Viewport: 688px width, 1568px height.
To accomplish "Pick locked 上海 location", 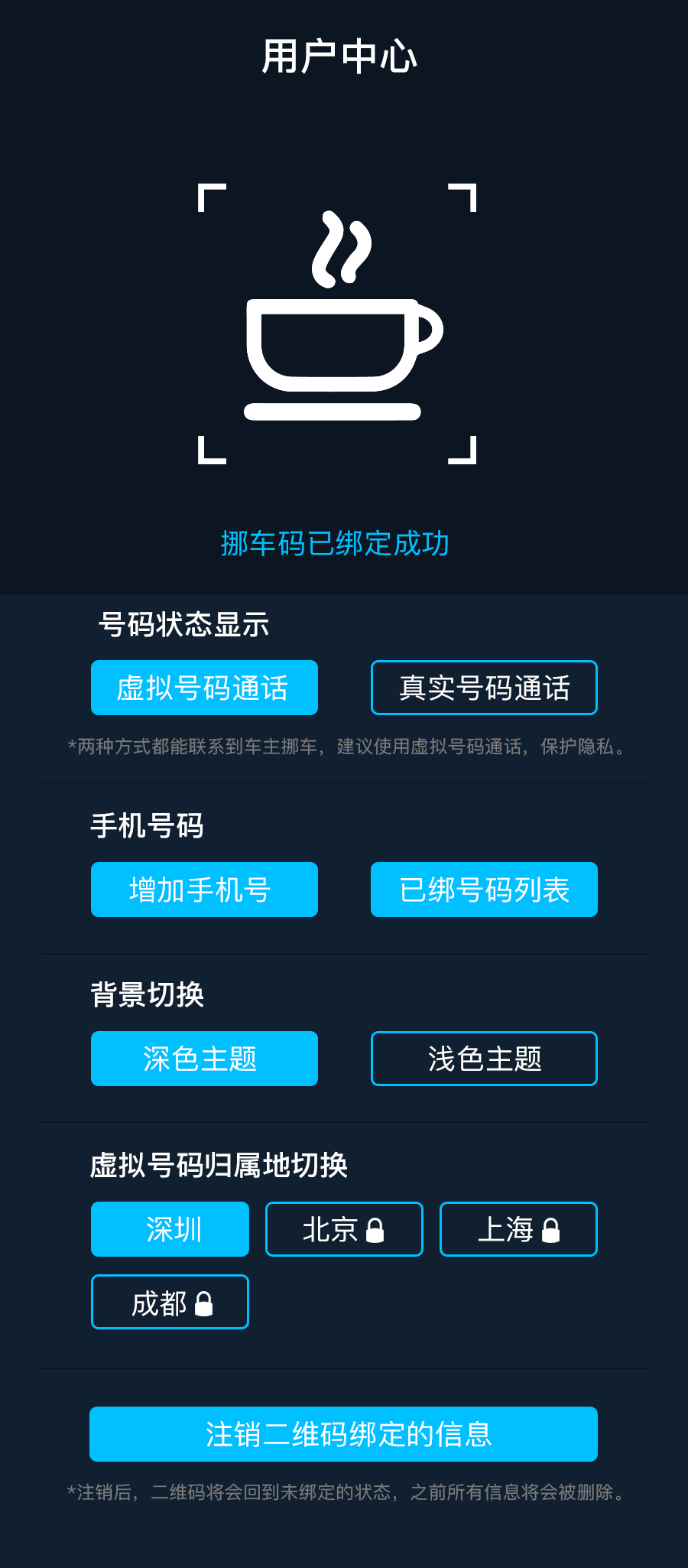I will point(518,1229).
